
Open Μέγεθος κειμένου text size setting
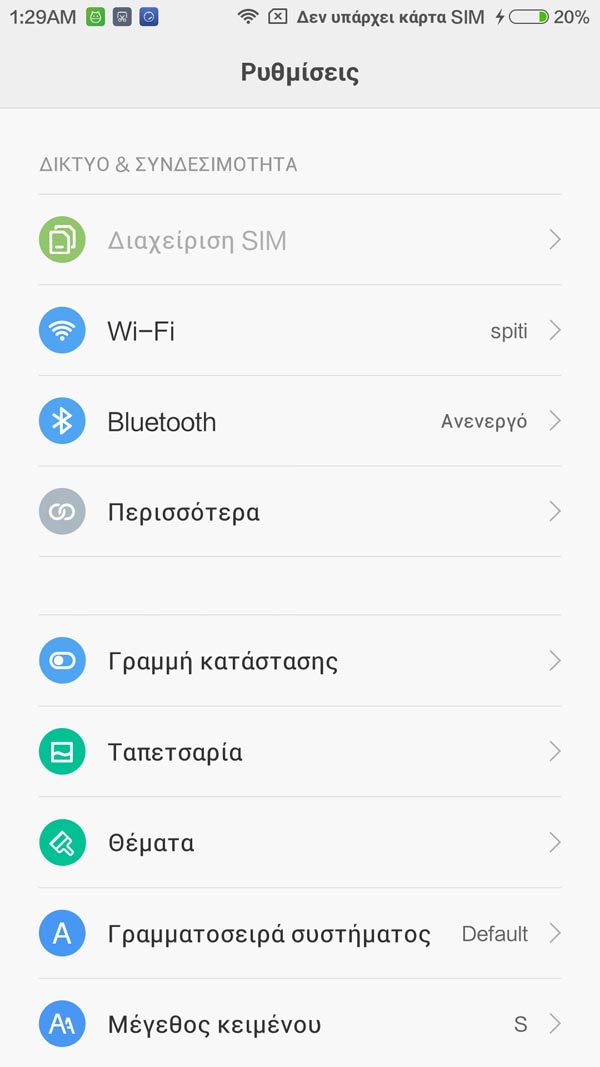click(x=300, y=1023)
